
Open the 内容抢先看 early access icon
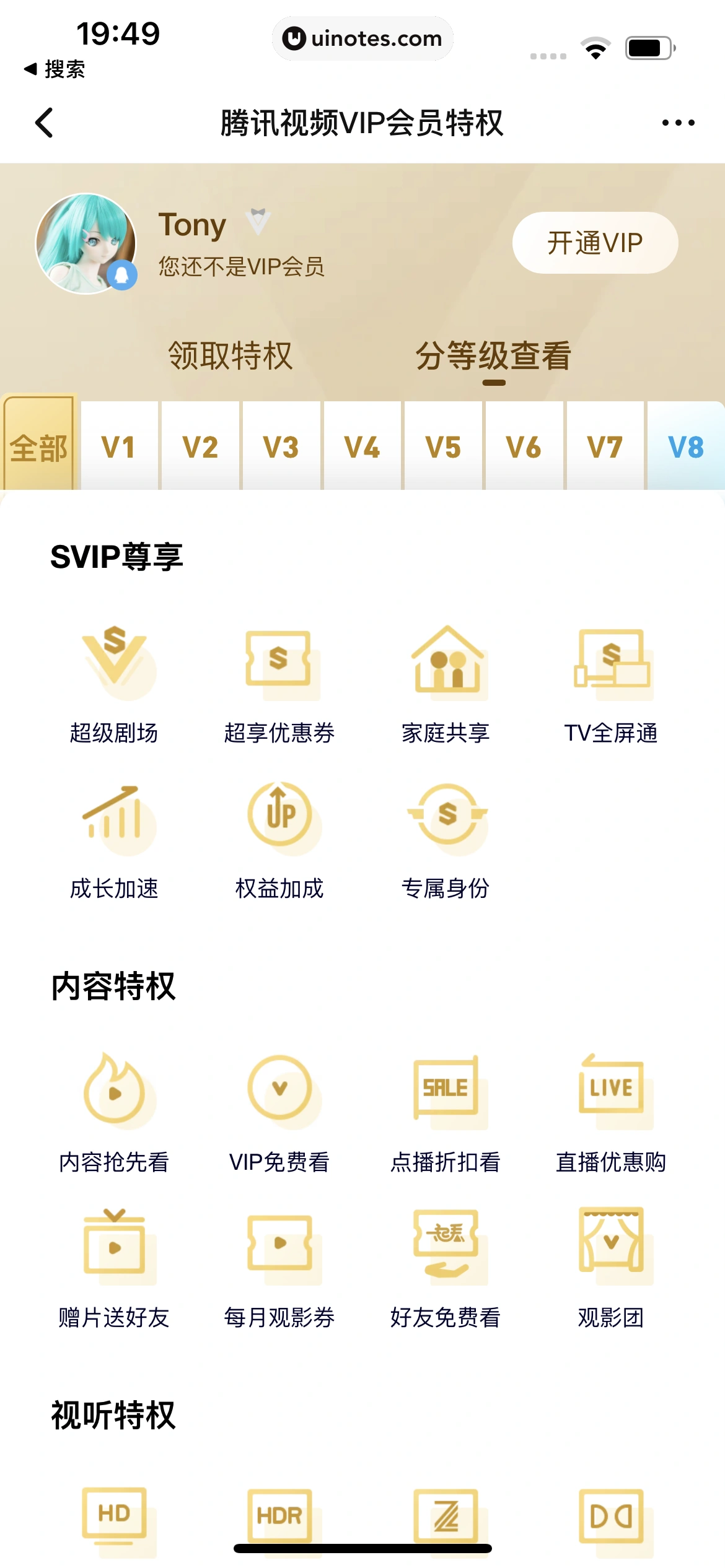click(x=114, y=1092)
